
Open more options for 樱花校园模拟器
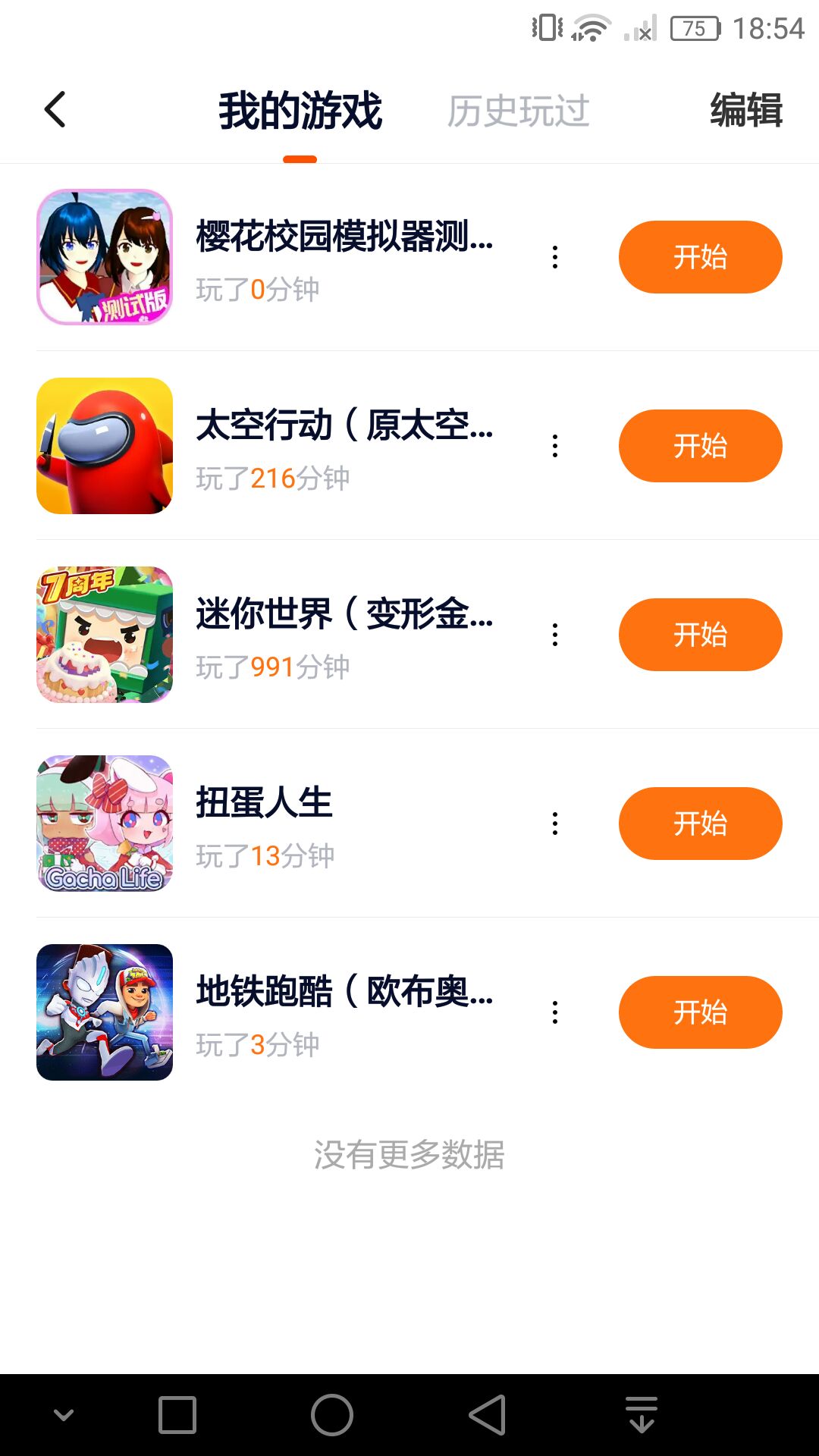(555, 257)
